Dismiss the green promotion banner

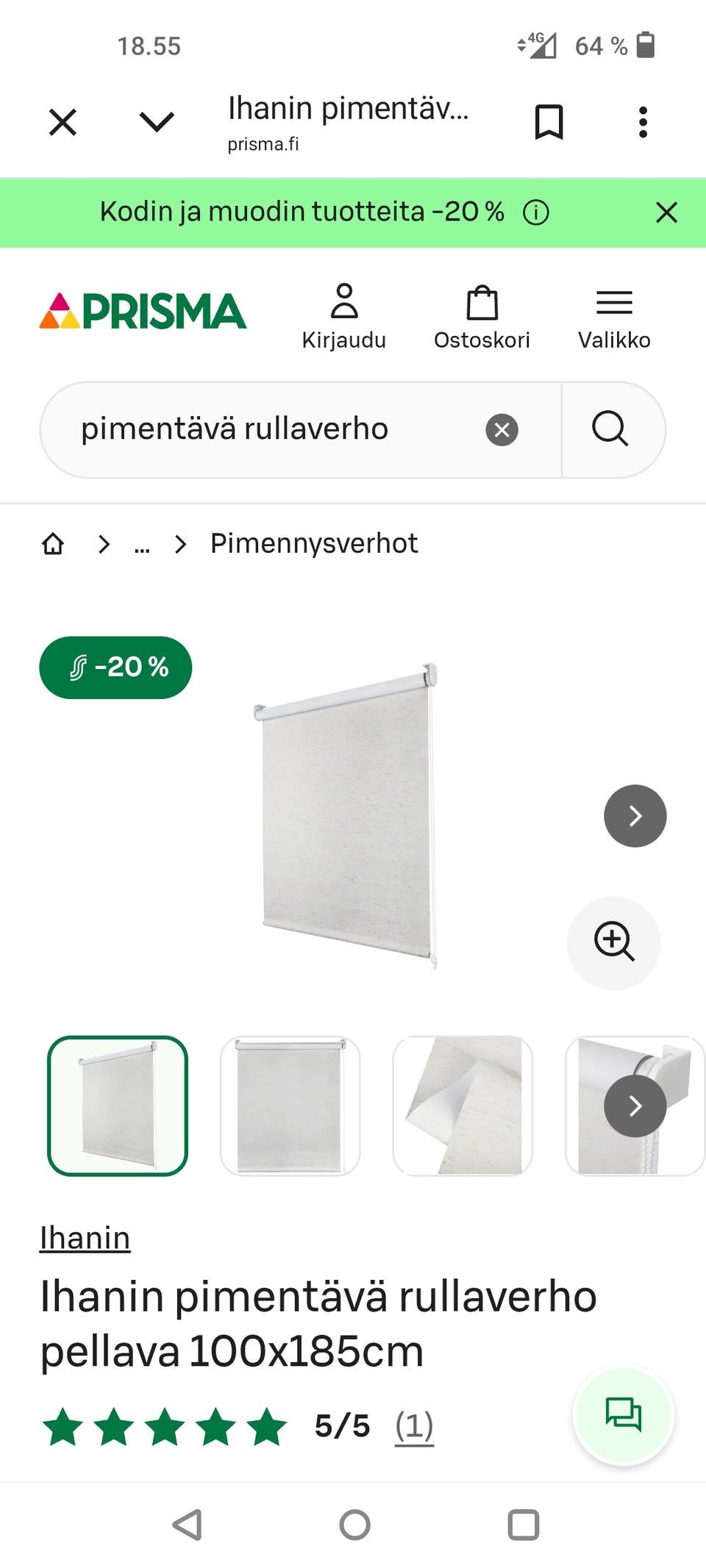click(666, 212)
